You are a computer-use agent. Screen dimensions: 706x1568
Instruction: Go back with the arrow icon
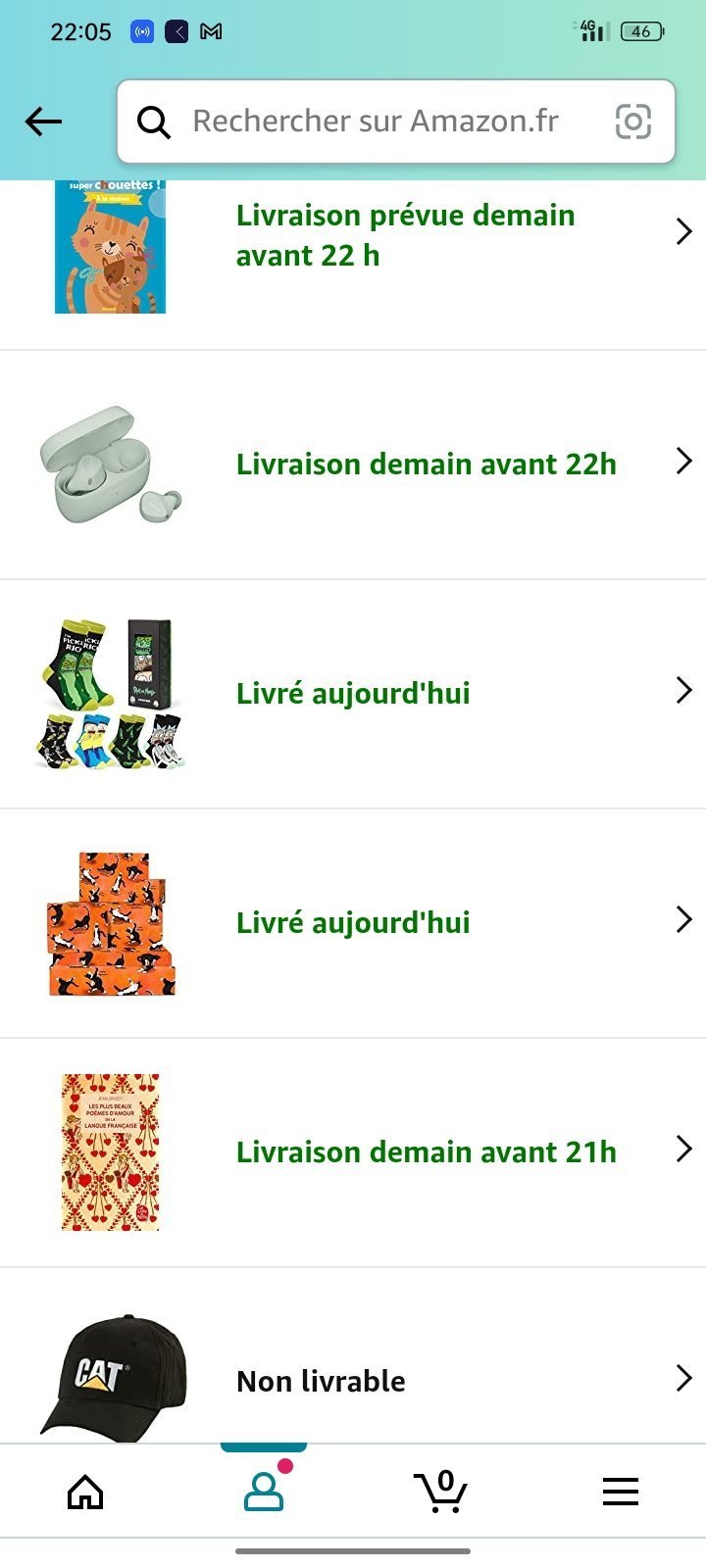tap(43, 122)
